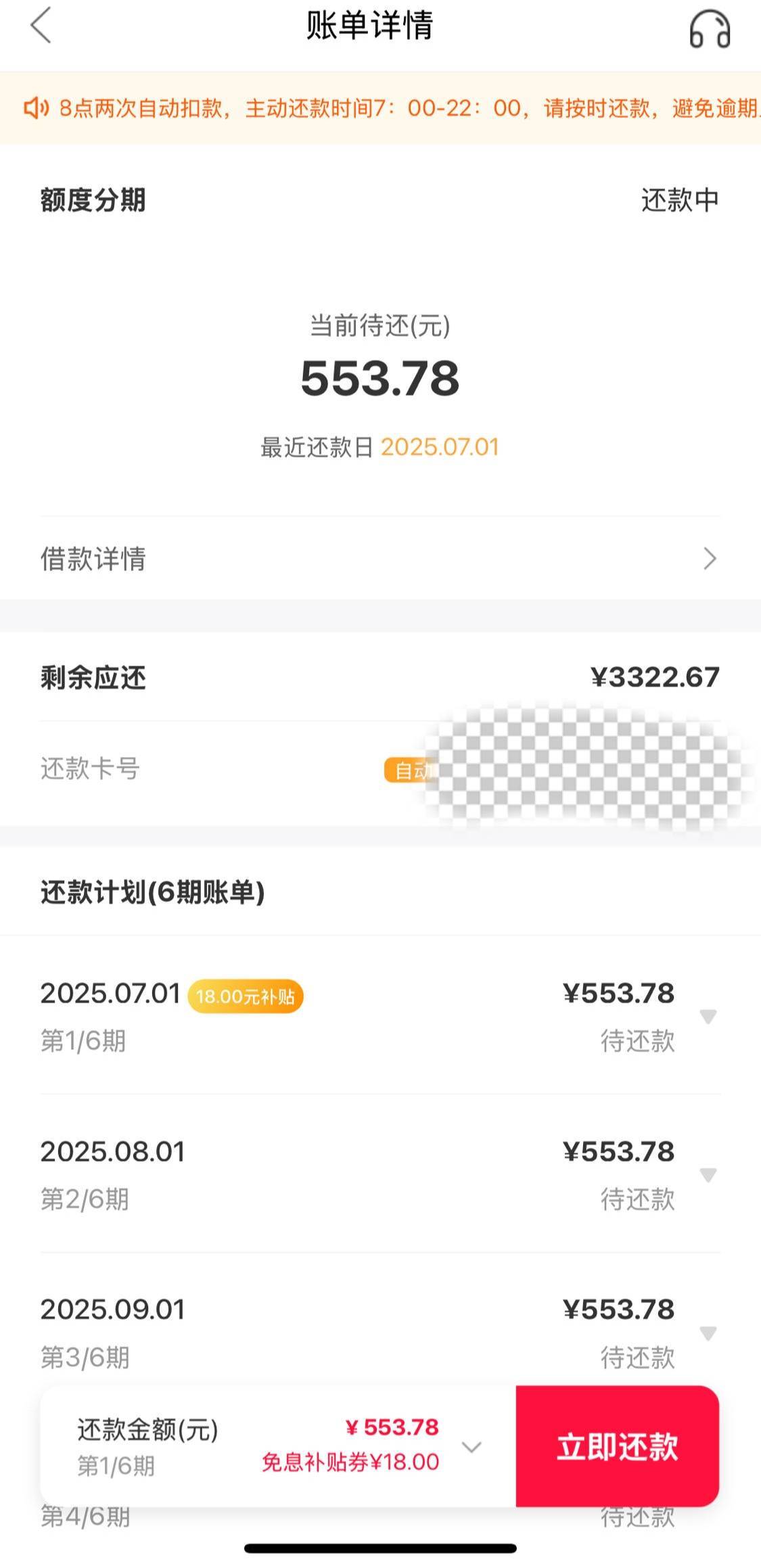The image size is (761, 1568).
Task: Expand the 2025.07.01 installment details
Action: point(708,1017)
